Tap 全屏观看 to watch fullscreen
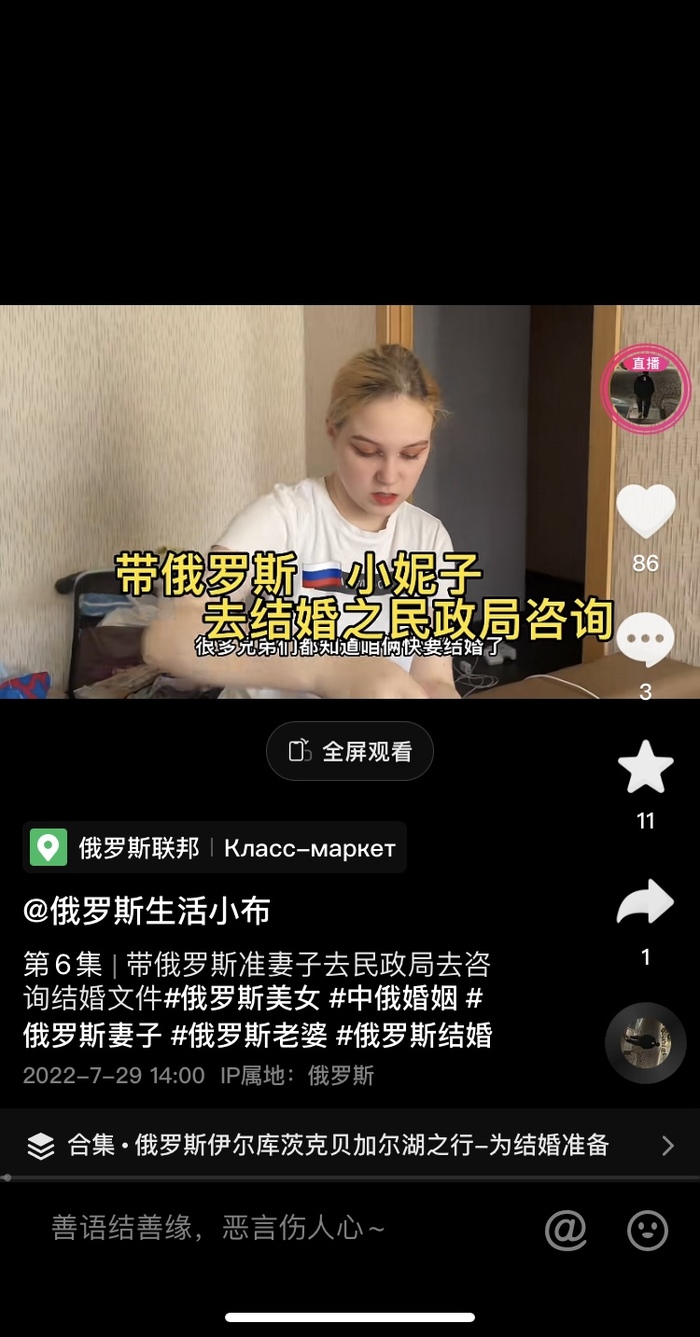The image size is (700, 1337). 350,751
